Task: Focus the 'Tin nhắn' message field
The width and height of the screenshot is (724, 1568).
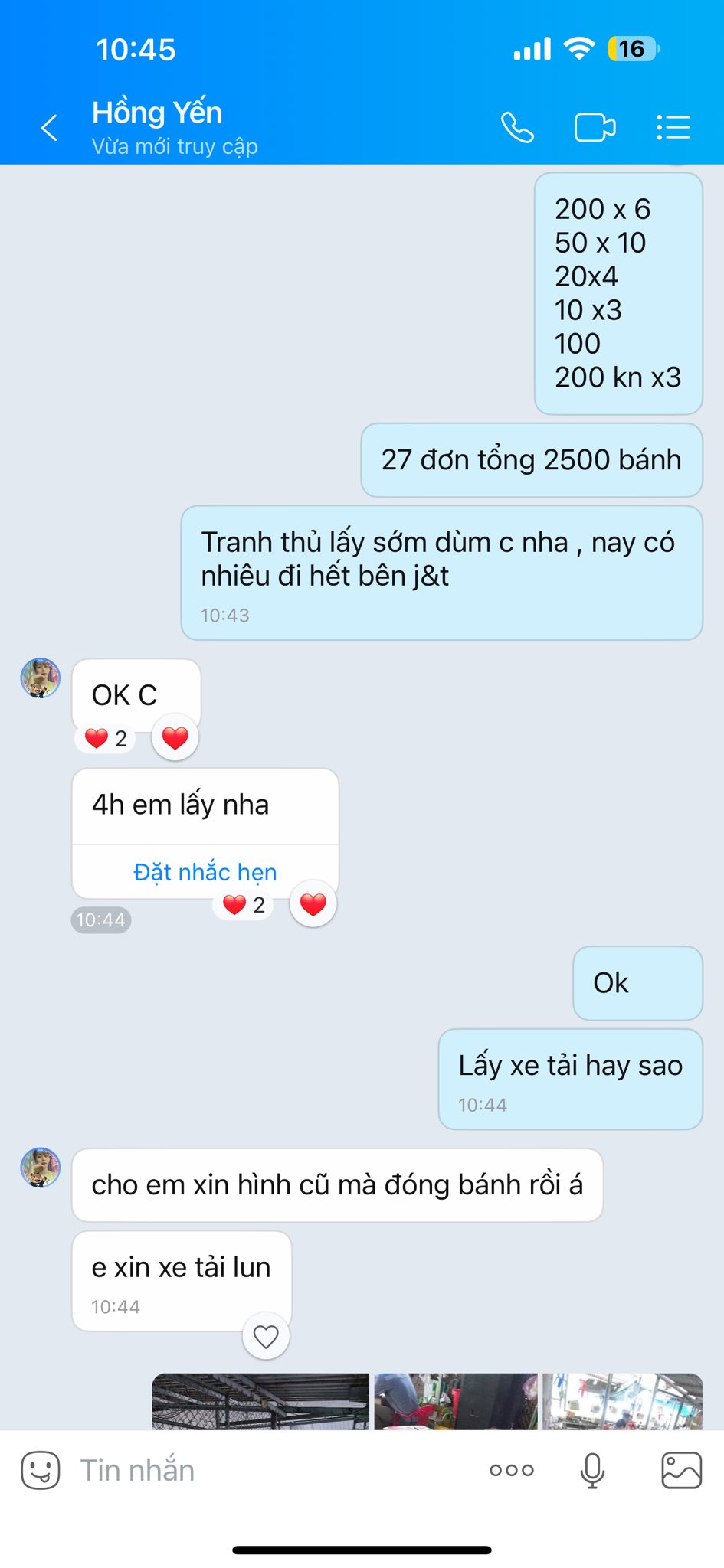Action: point(276,1470)
